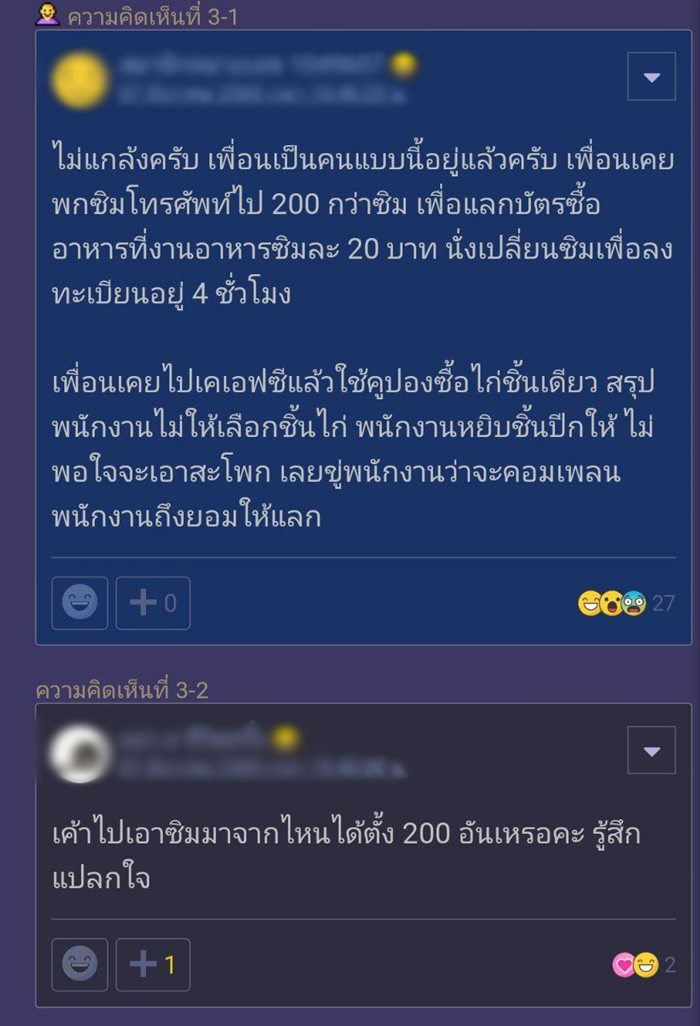Screen dimensions: 700x1026
Task: Upvote comment 3-2 with the plus button
Action: 153,965
